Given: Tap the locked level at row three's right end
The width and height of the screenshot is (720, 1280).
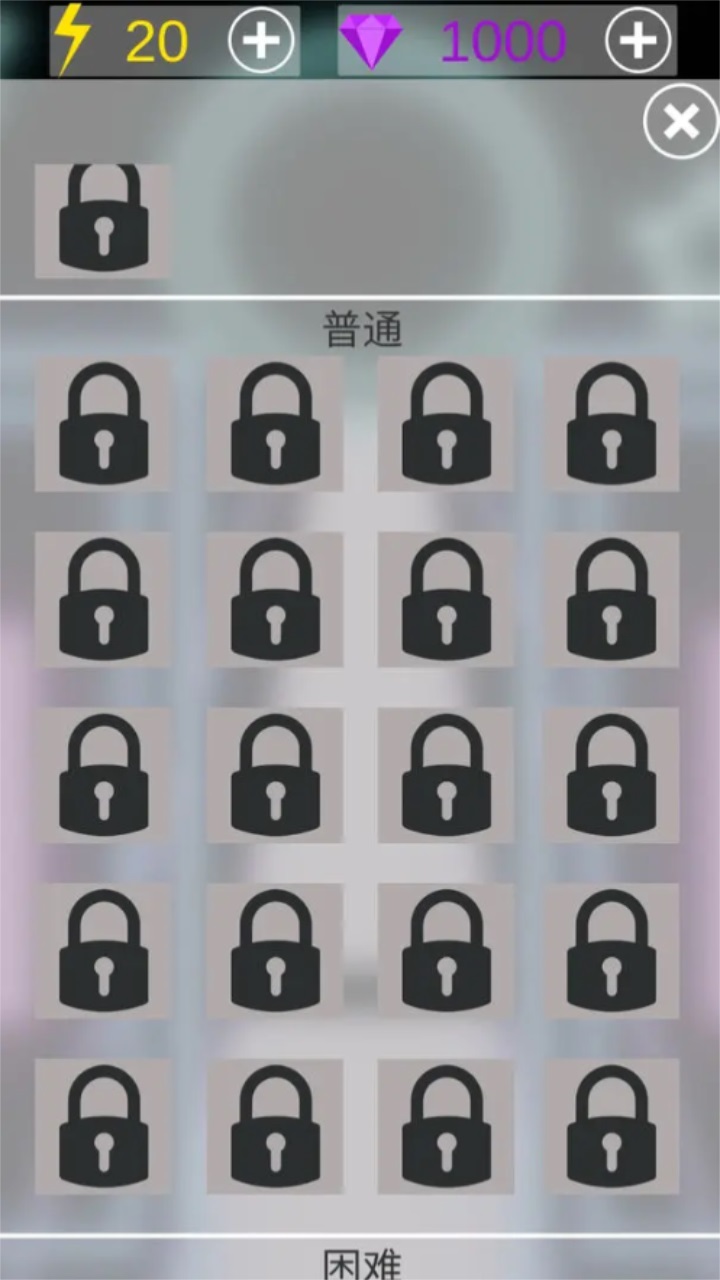Looking at the screenshot, I should pyautogui.click(x=612, y=777).
